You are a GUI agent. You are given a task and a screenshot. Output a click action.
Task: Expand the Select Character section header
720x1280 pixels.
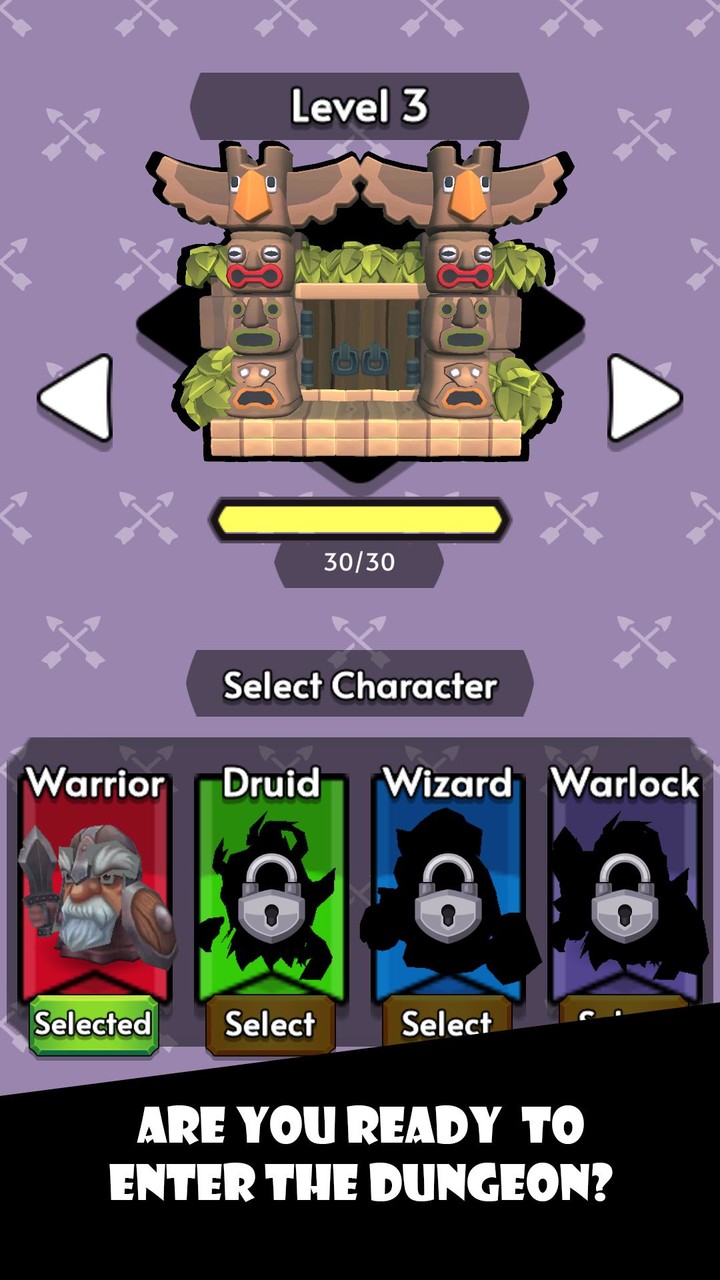point(360,685)
